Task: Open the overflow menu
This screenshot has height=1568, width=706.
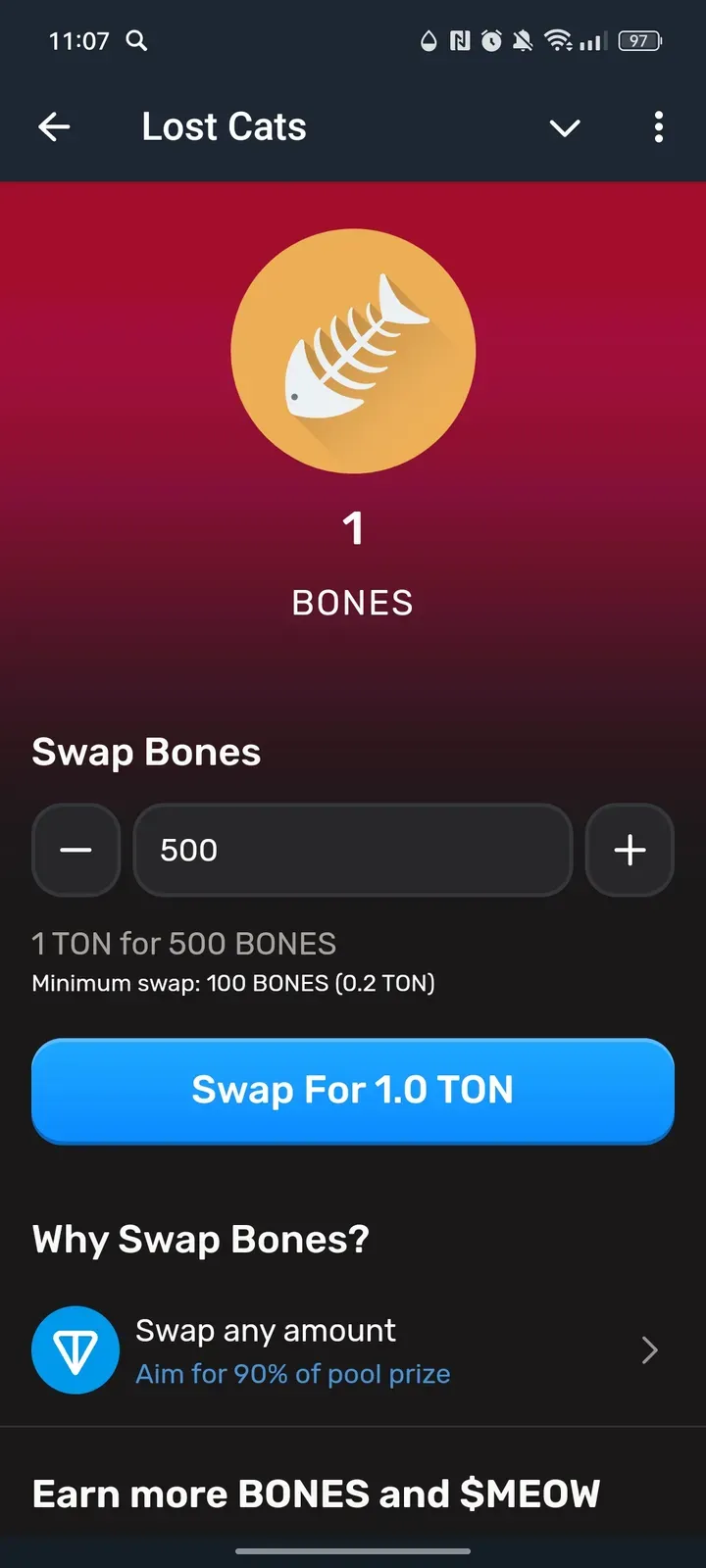Action: pyautogui.click(x=658, y=127)
